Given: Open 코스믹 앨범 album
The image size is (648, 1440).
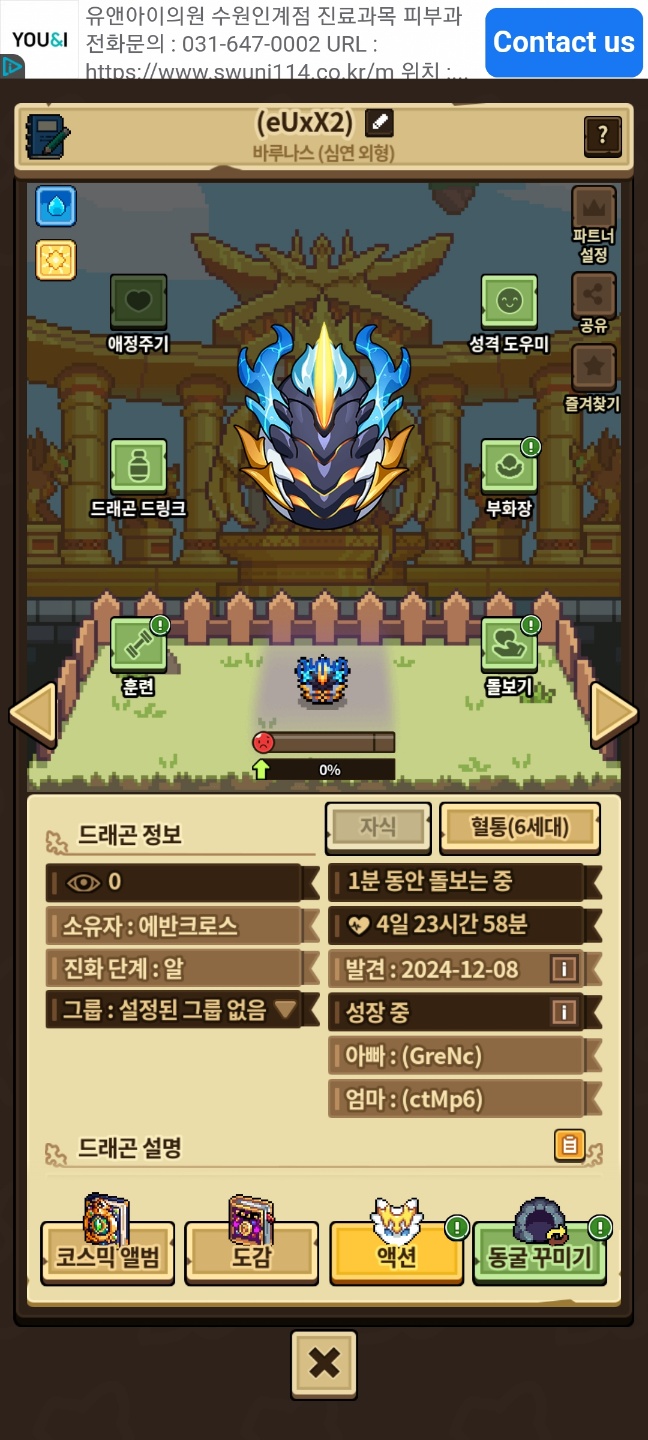Looking at the screenshot, I should [x=107, y=1254].
